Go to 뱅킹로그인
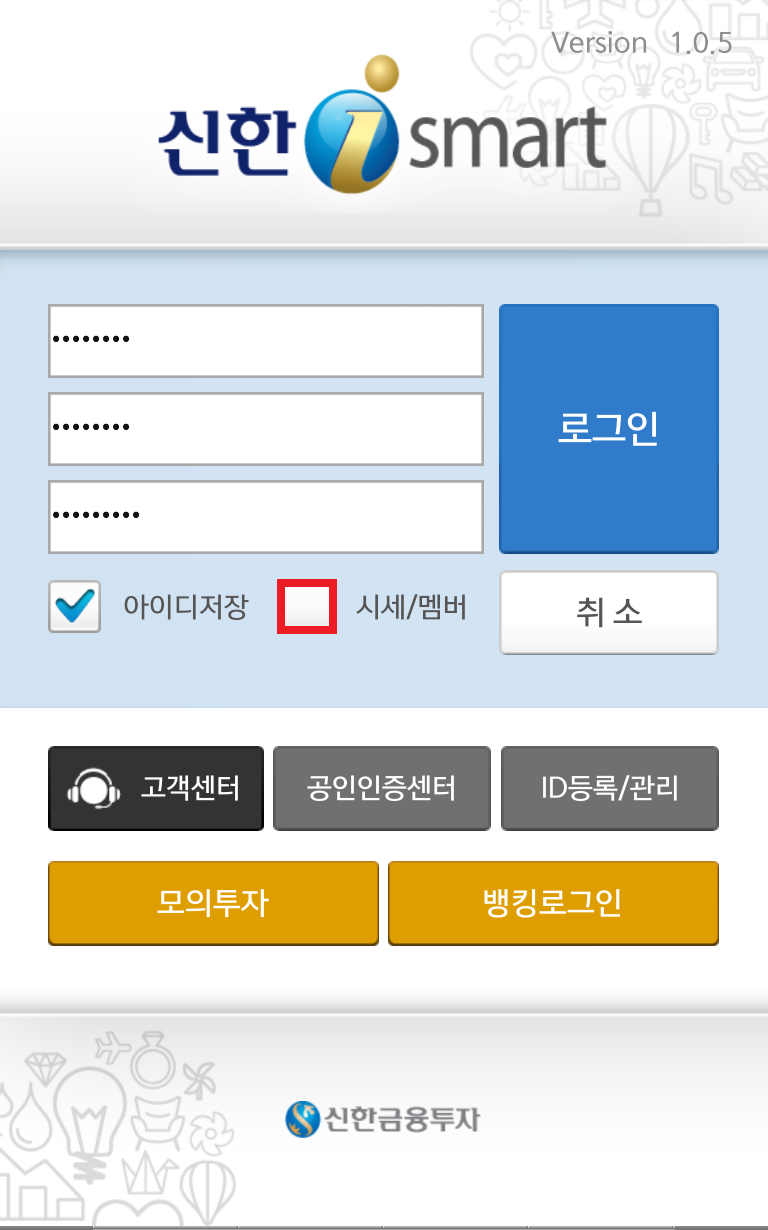Screen dimensions: 768x1230 [554, 903]
